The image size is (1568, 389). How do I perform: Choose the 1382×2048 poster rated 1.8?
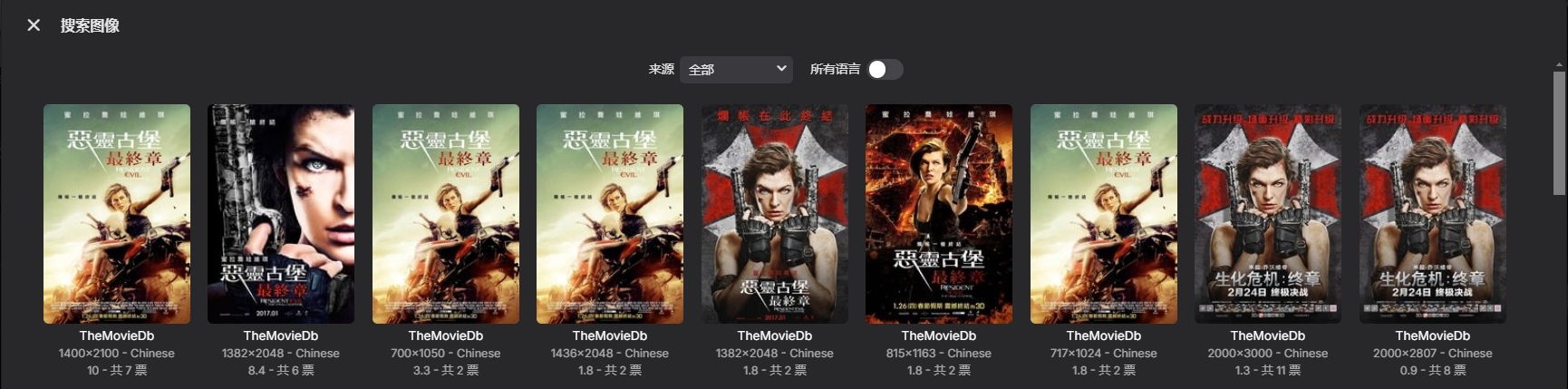(x=775, y=214)
